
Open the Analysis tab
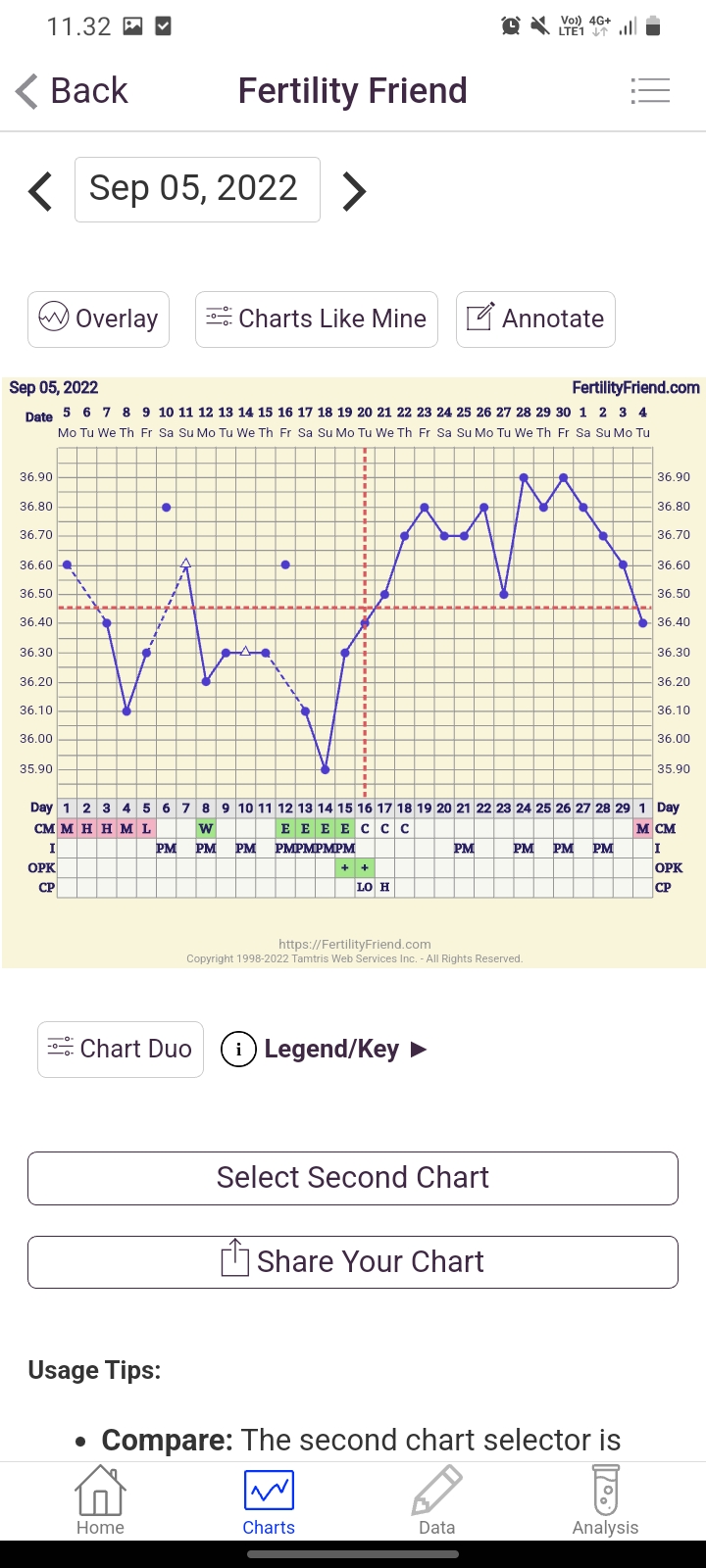(x=605, y=1501)
